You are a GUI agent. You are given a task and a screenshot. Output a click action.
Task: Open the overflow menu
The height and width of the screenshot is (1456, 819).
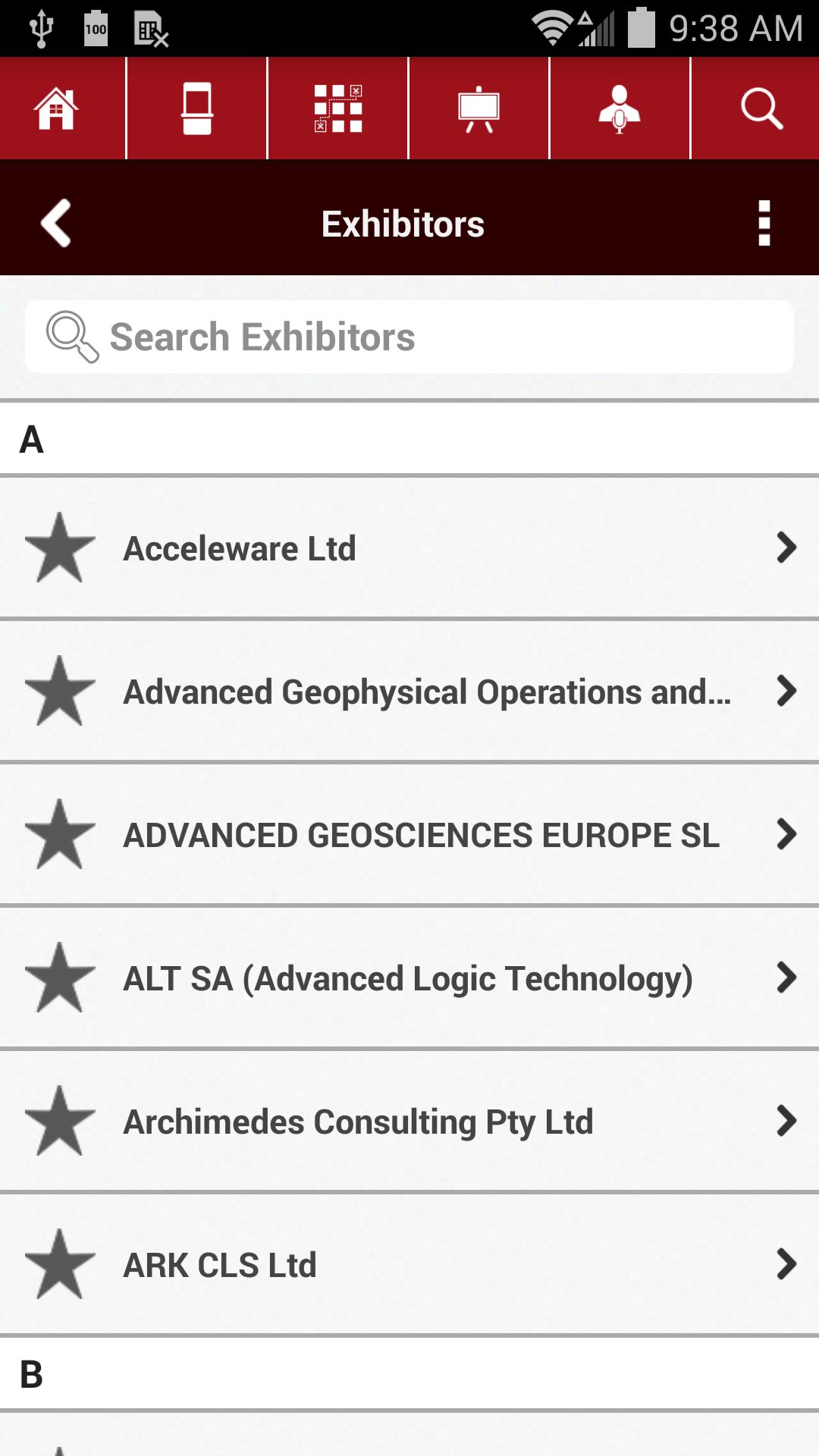[764, 223]
